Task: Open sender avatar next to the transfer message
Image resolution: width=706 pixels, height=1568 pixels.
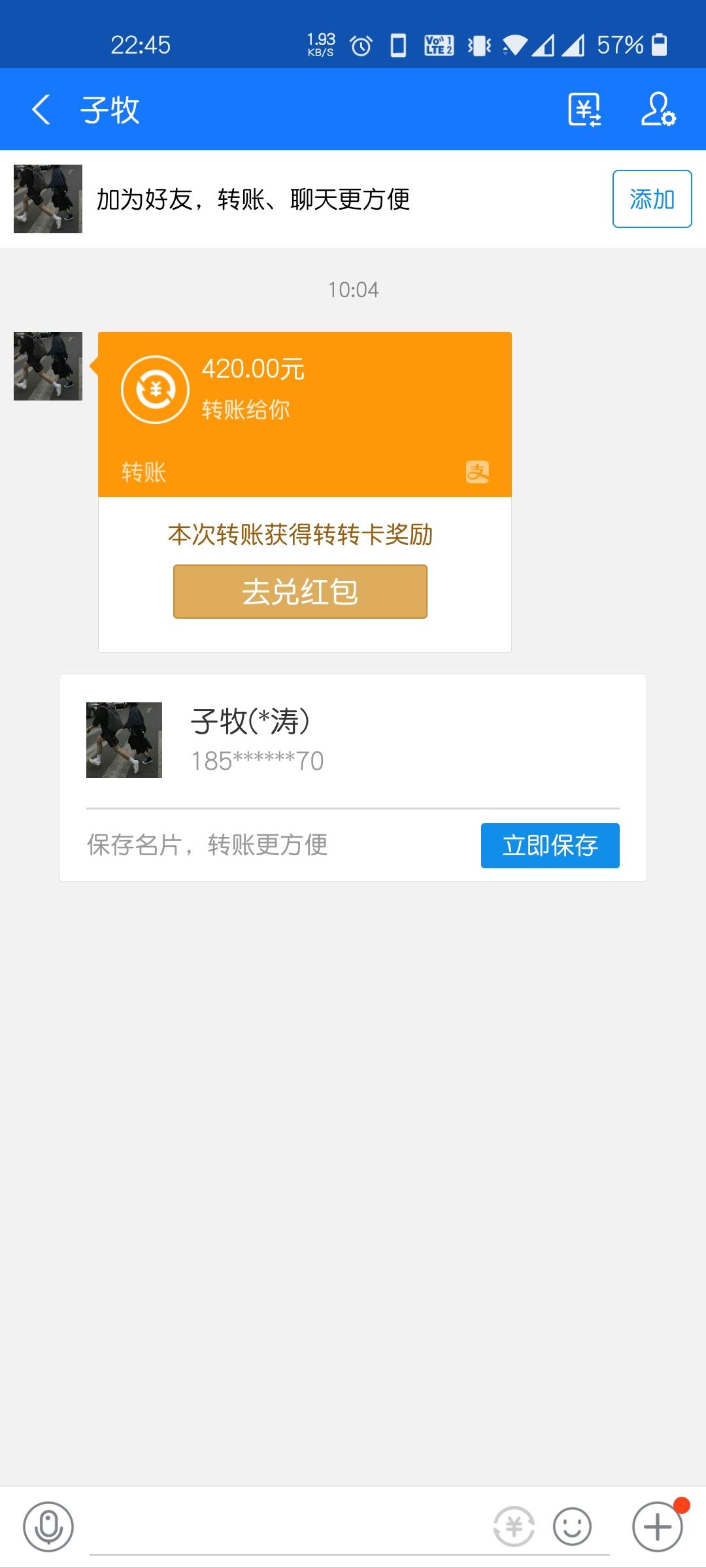Action: tap(47, 365)
